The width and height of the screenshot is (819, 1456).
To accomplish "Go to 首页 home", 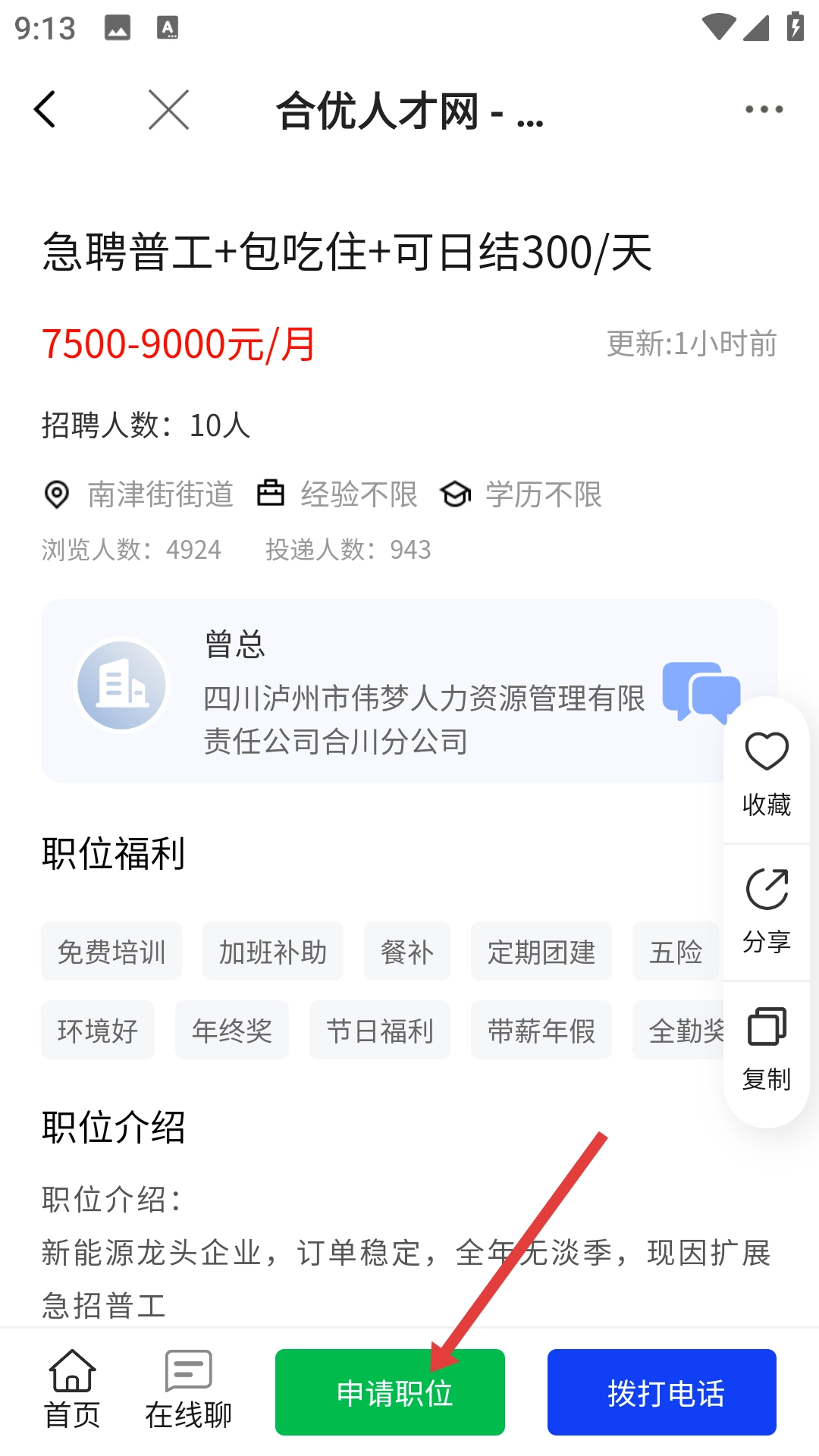I will click(72, 1391).
